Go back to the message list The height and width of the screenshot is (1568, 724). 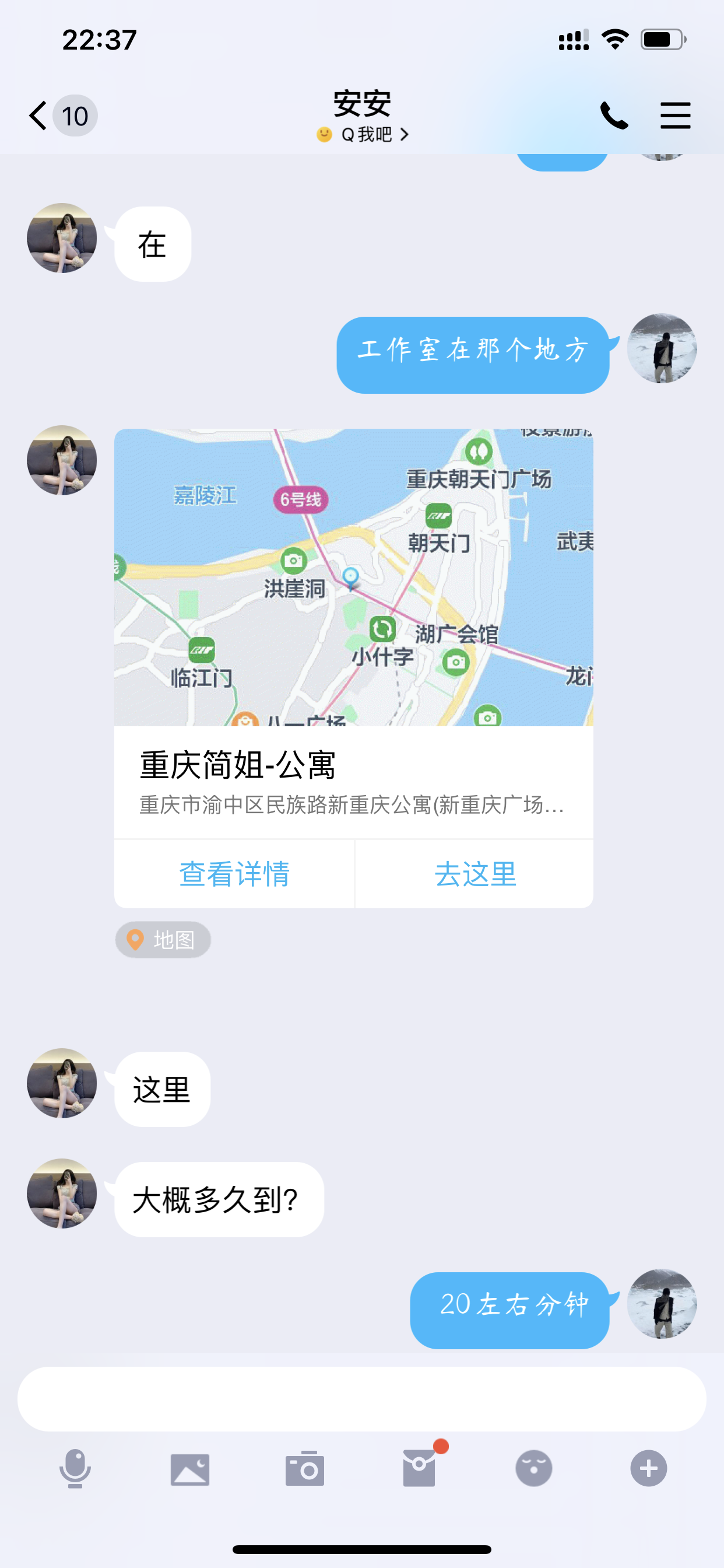tap(39, 116)
